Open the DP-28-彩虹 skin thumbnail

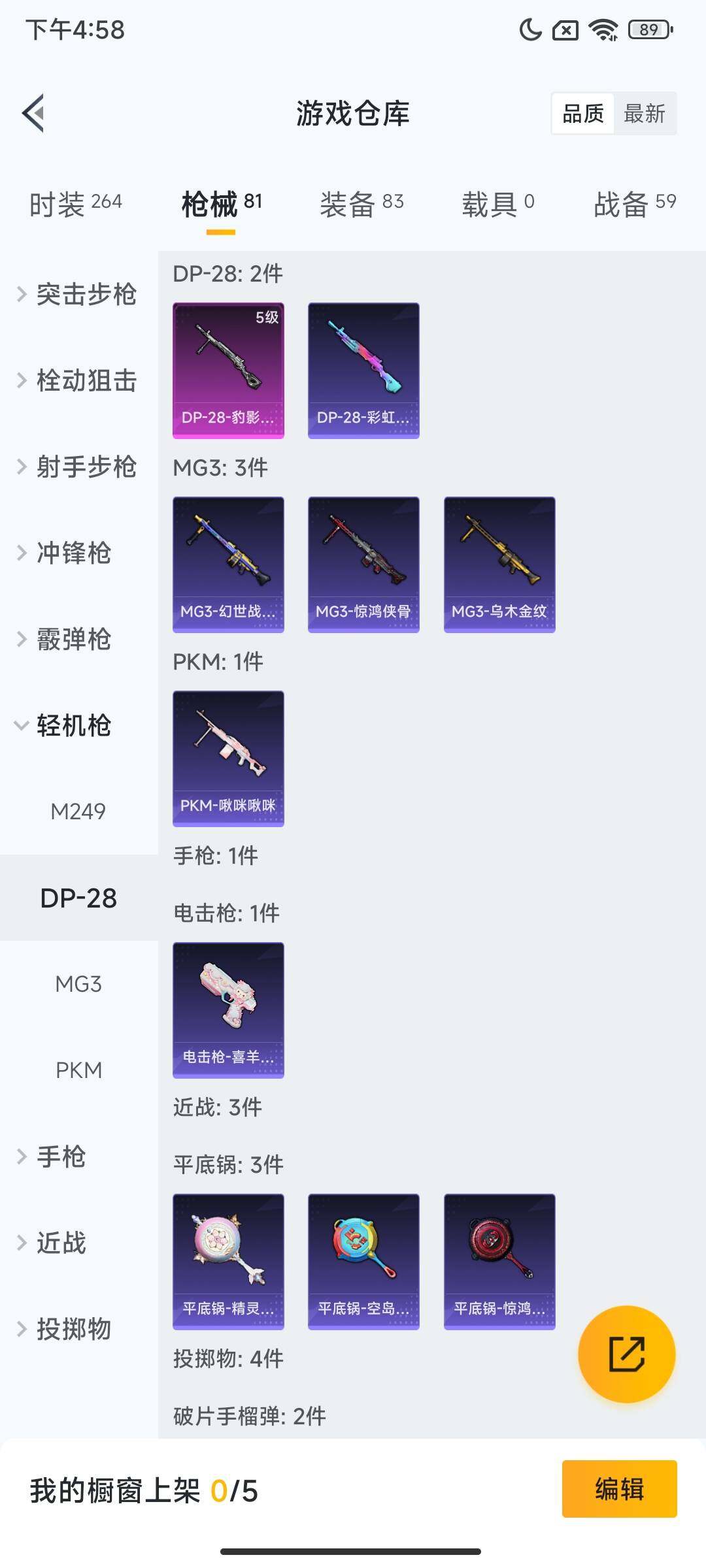click(x=363, y=369)
